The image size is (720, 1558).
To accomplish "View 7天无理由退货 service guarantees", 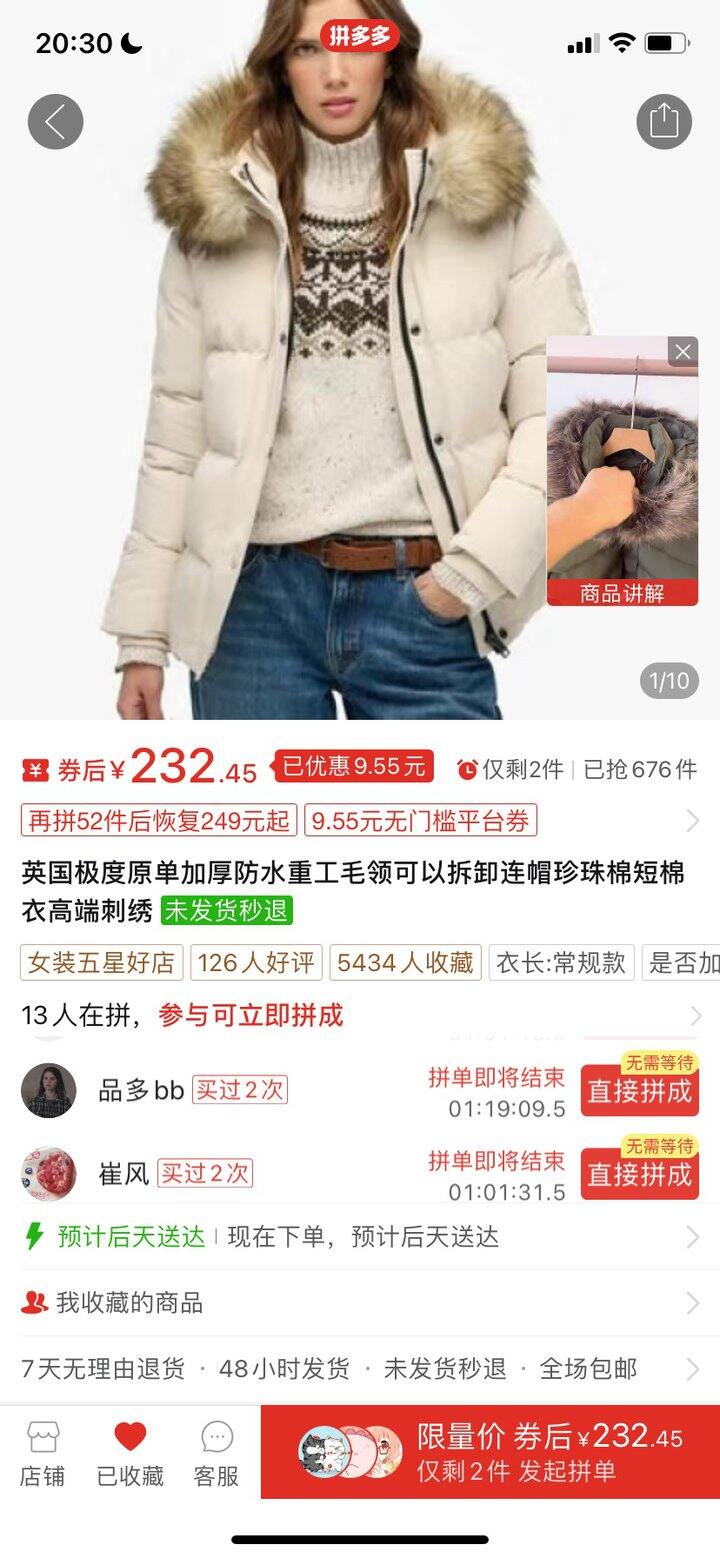I will pos(360,1369).
